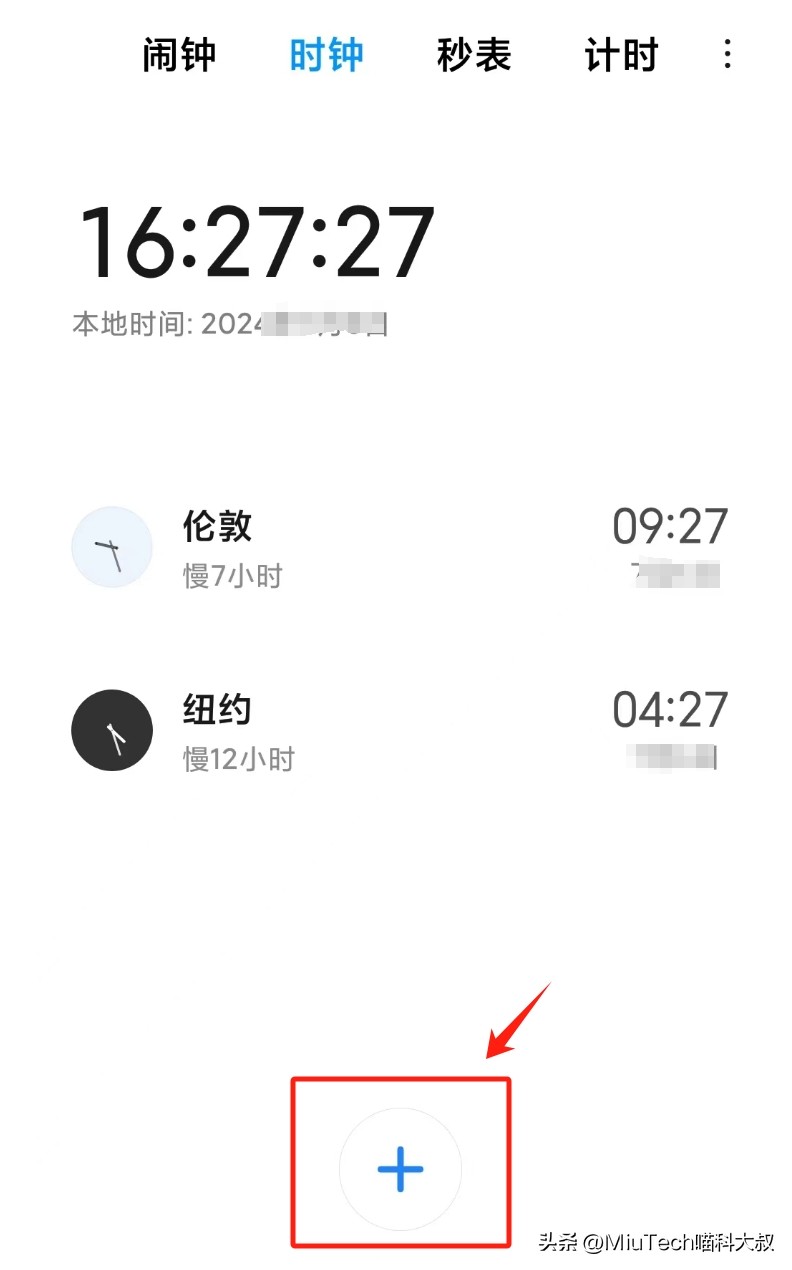The width and height of the screenshot is (792, 1270).
Task: Switch to the 闹钟 tab
Action: (179, 55)
